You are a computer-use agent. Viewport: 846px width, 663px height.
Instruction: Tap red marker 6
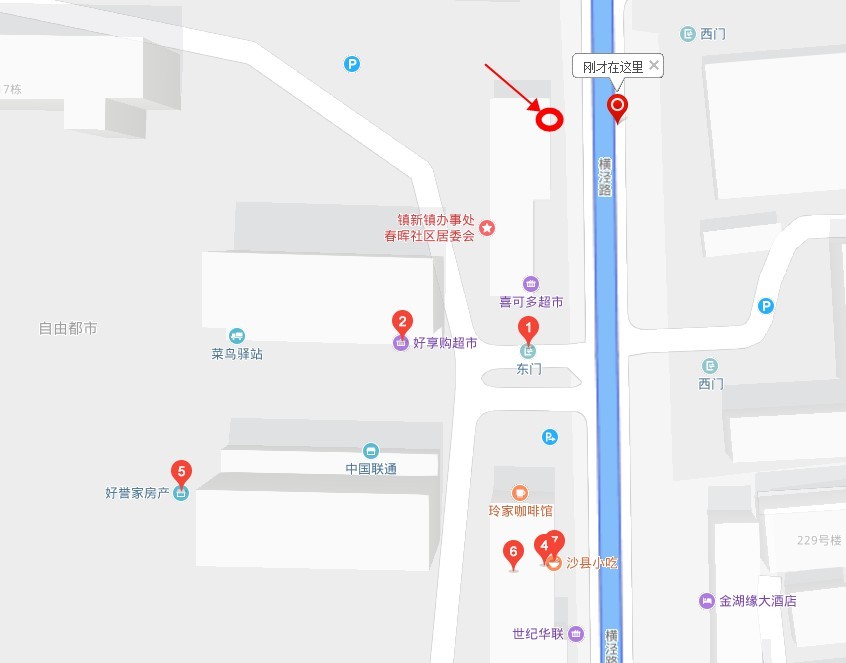[513, 552]
